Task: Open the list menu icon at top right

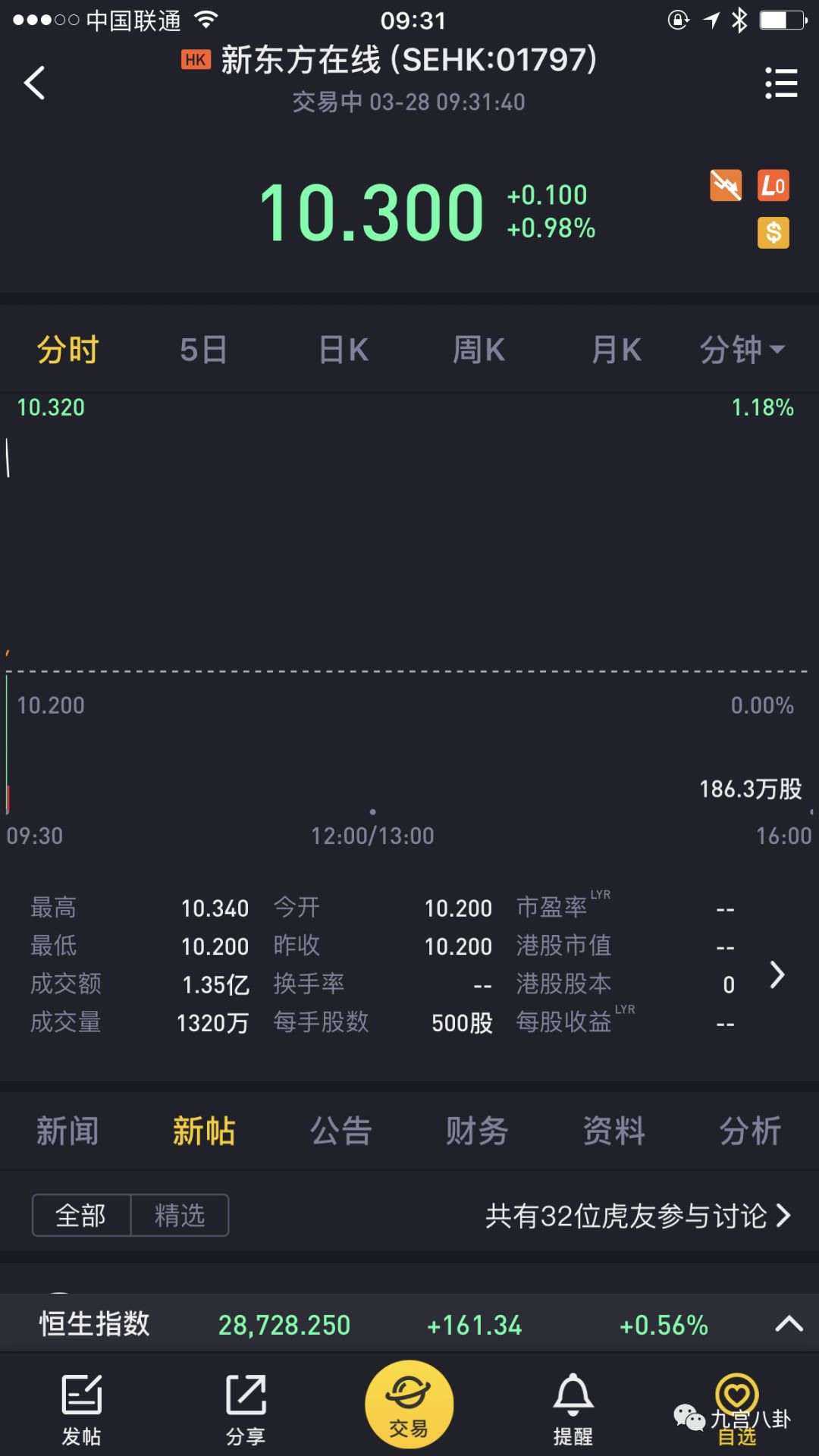Action: click(780, 83)
